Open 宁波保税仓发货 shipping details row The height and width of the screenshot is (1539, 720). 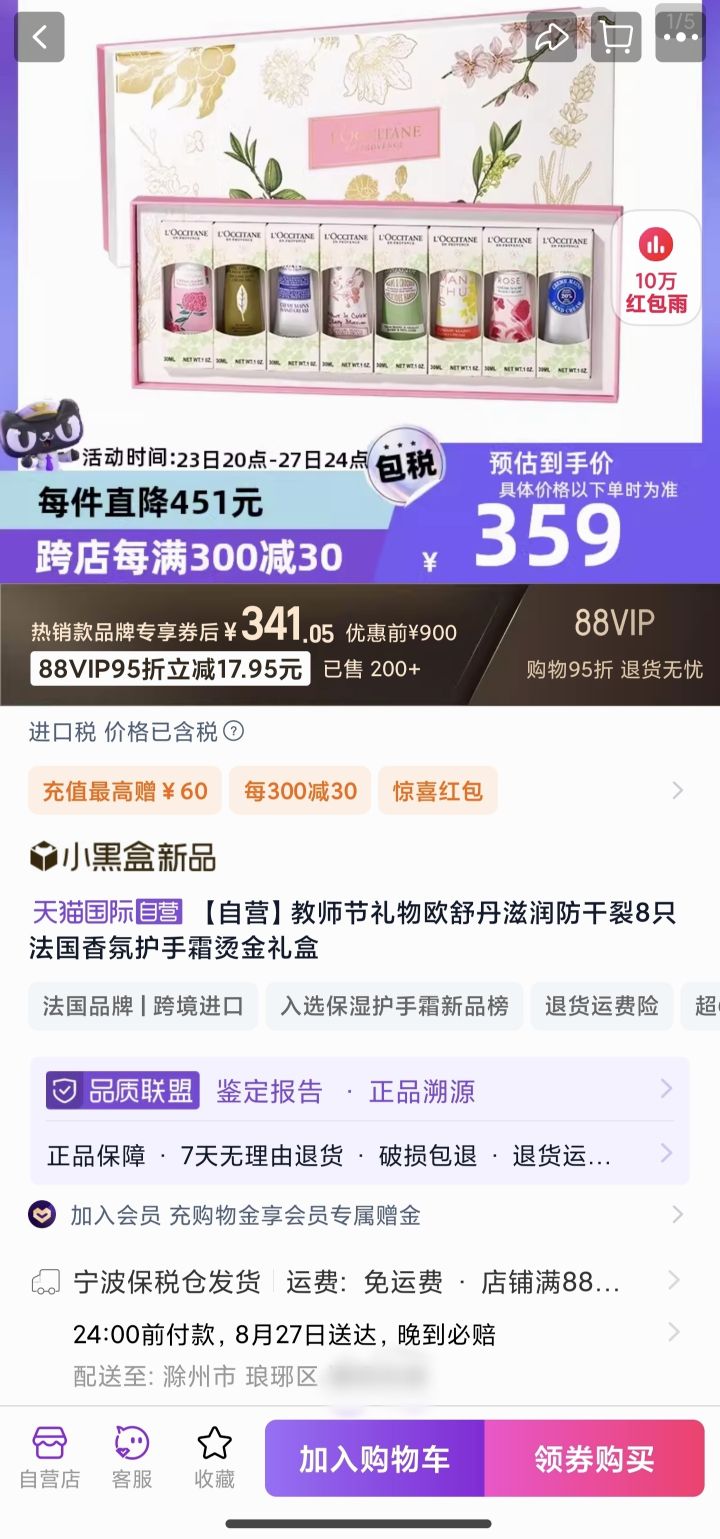click(356, 1282)
